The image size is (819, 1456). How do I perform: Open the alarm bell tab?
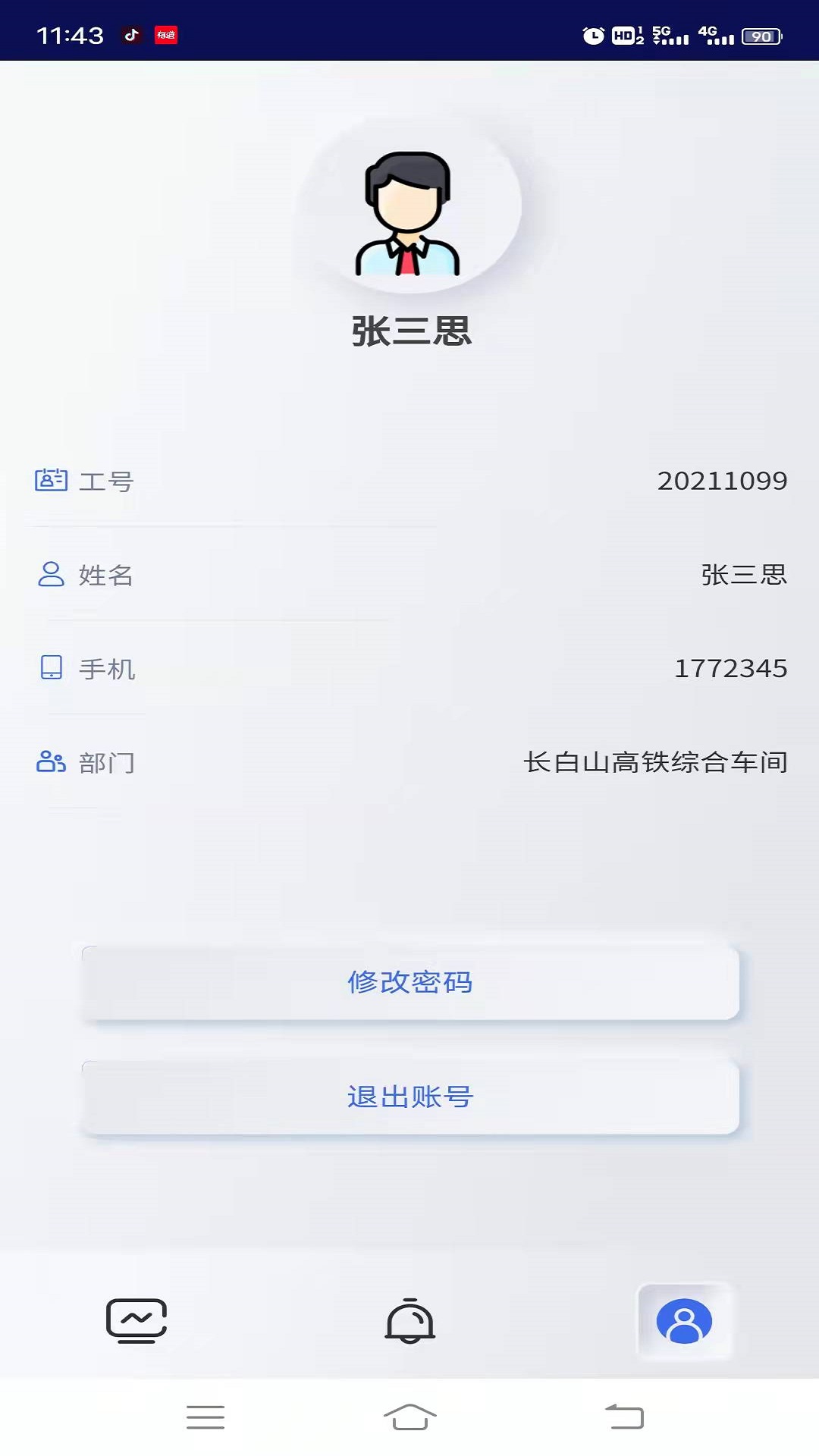pos(409,1321)
